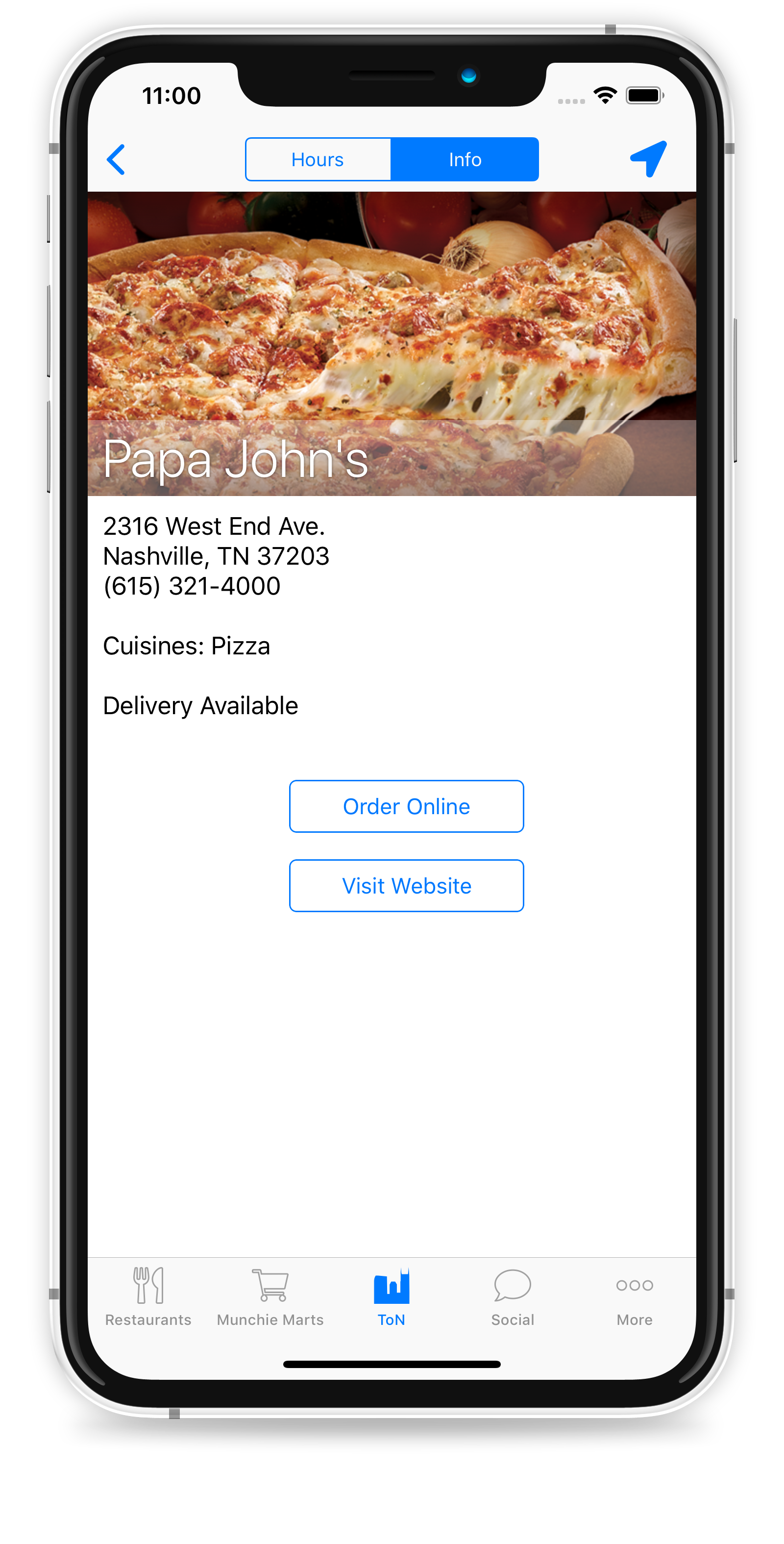Tap the Order Online button
Screen dimensions: 784x1544
406,806
